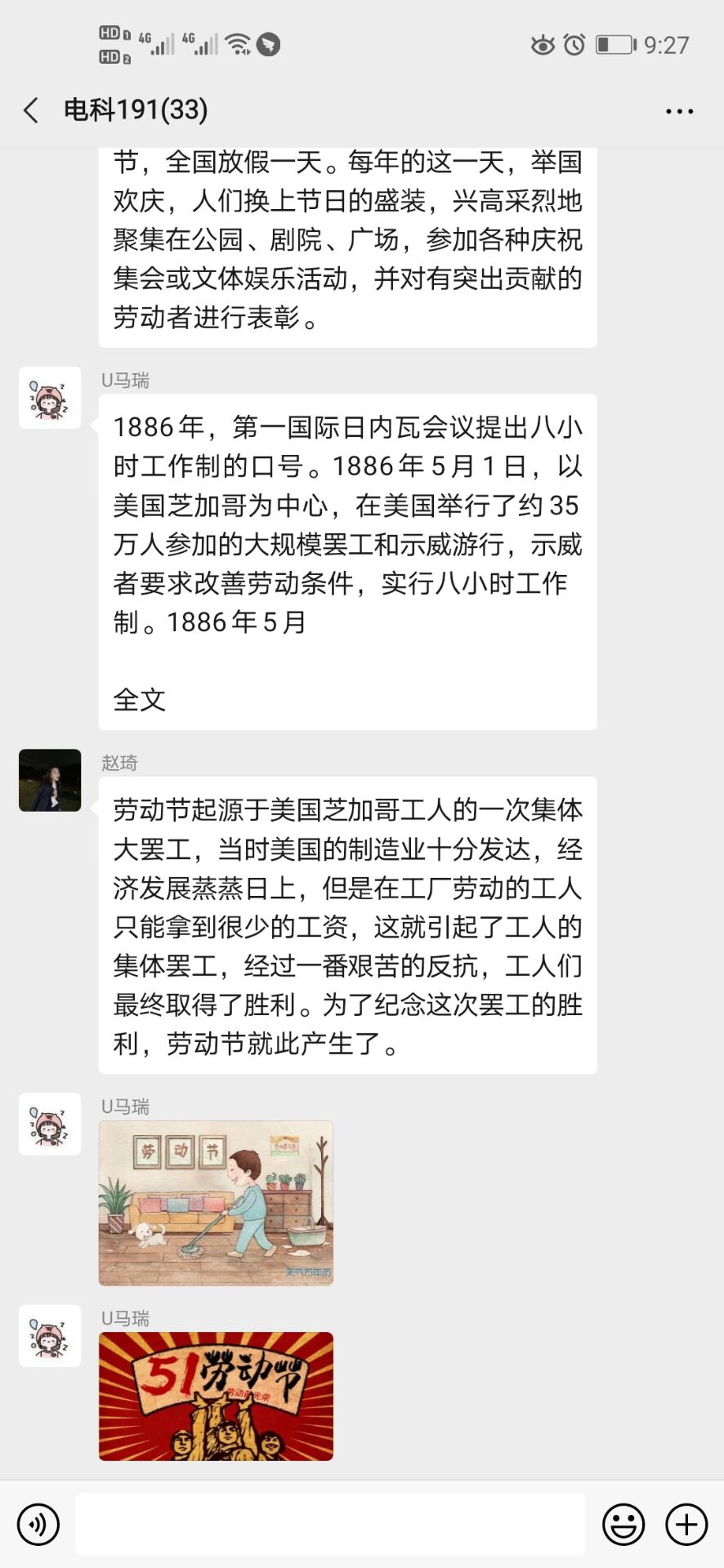This screenshot has height=1568, width=724.
Task: Open the group chat overflow menu
Action: (x=679, y=111)
